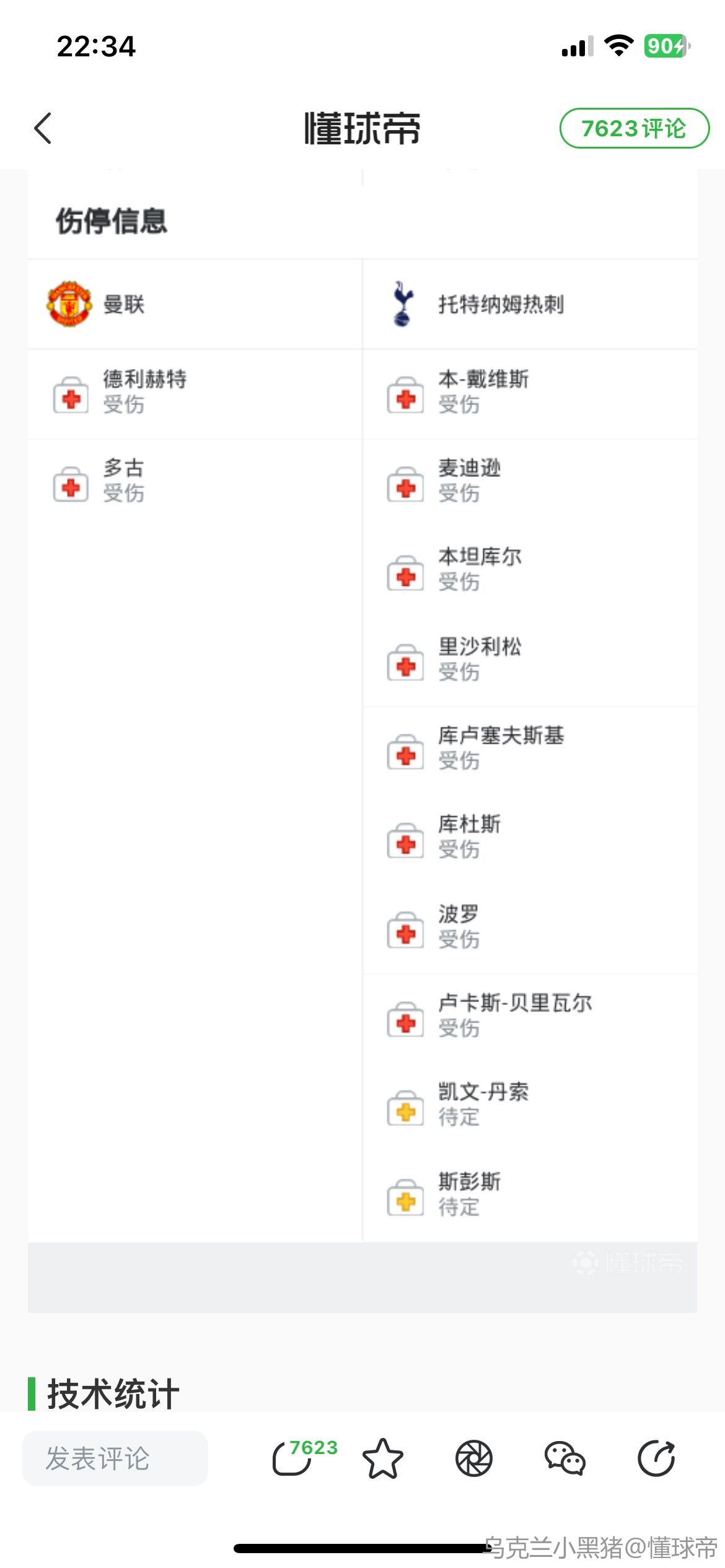Share to WeChat Moments with the shutter icon
725x1568 pixels.
pyautogui.click(x=474, y=1458)
